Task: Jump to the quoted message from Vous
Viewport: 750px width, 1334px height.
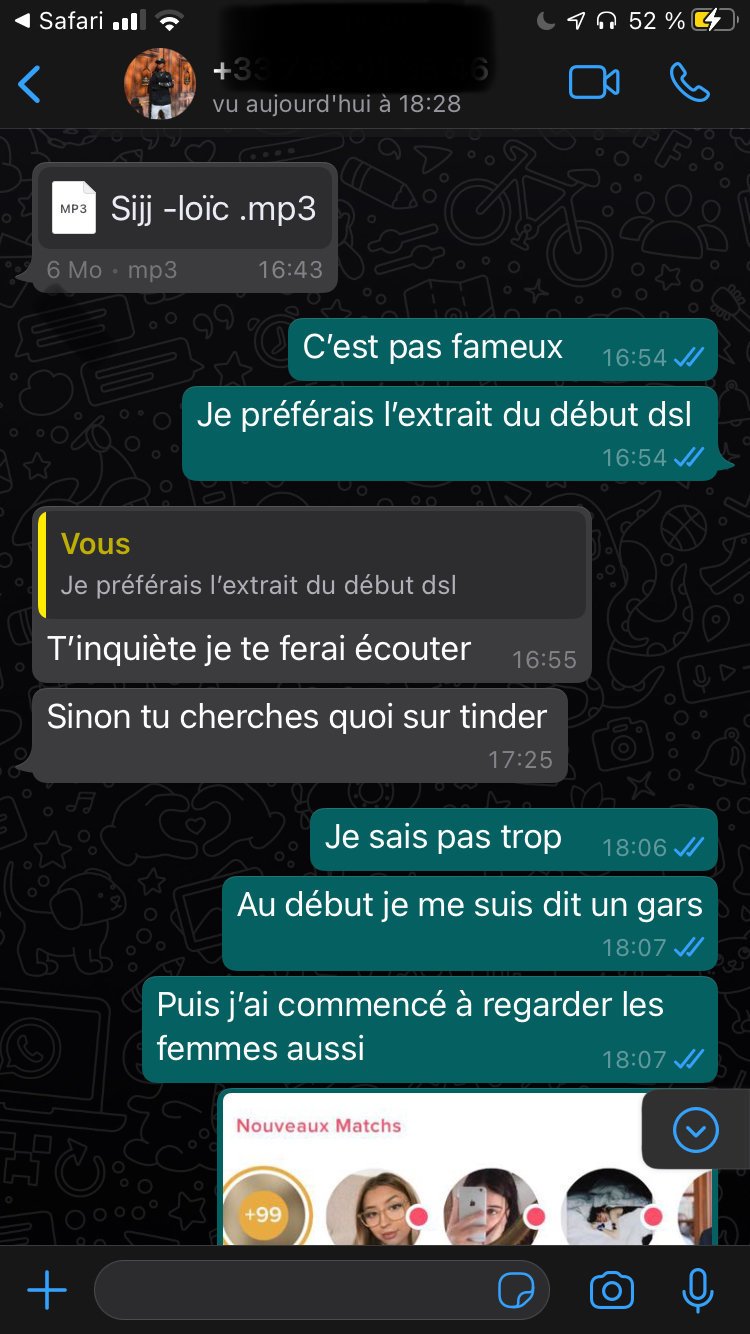Action: coord(312,563)
